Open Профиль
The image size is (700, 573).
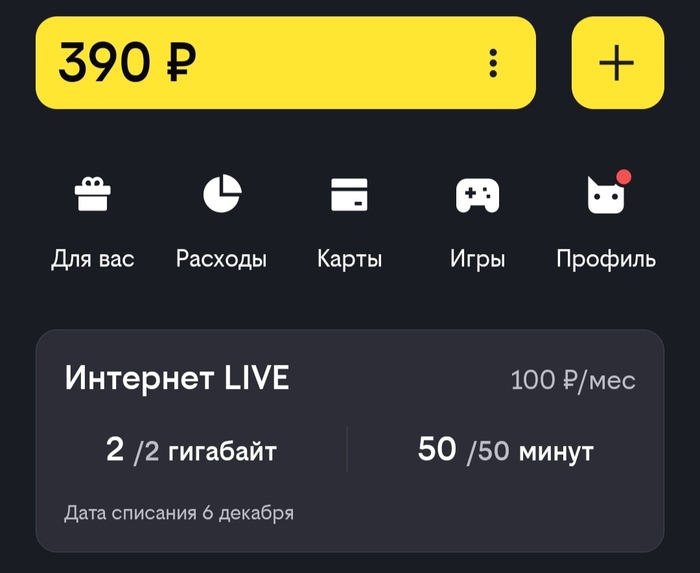click(x=606, y=220)
